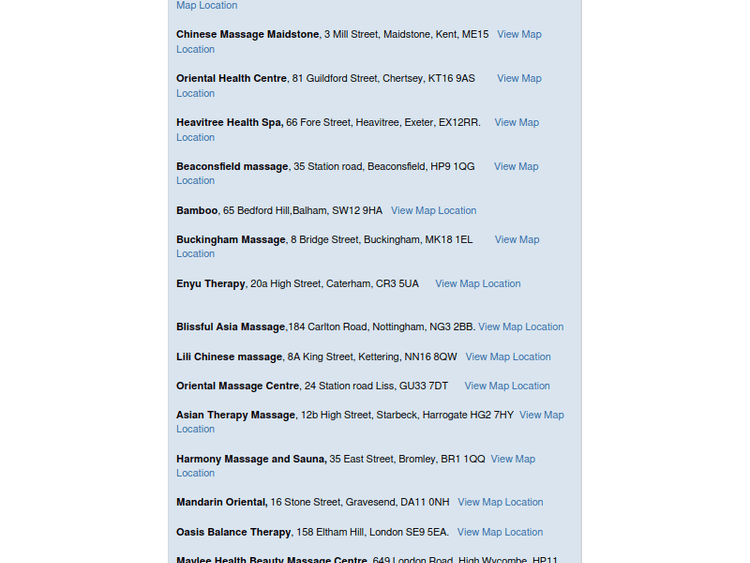750x563 pixels.
Task: View map location of Oriental Health Centre
Action: pos(519,78)
